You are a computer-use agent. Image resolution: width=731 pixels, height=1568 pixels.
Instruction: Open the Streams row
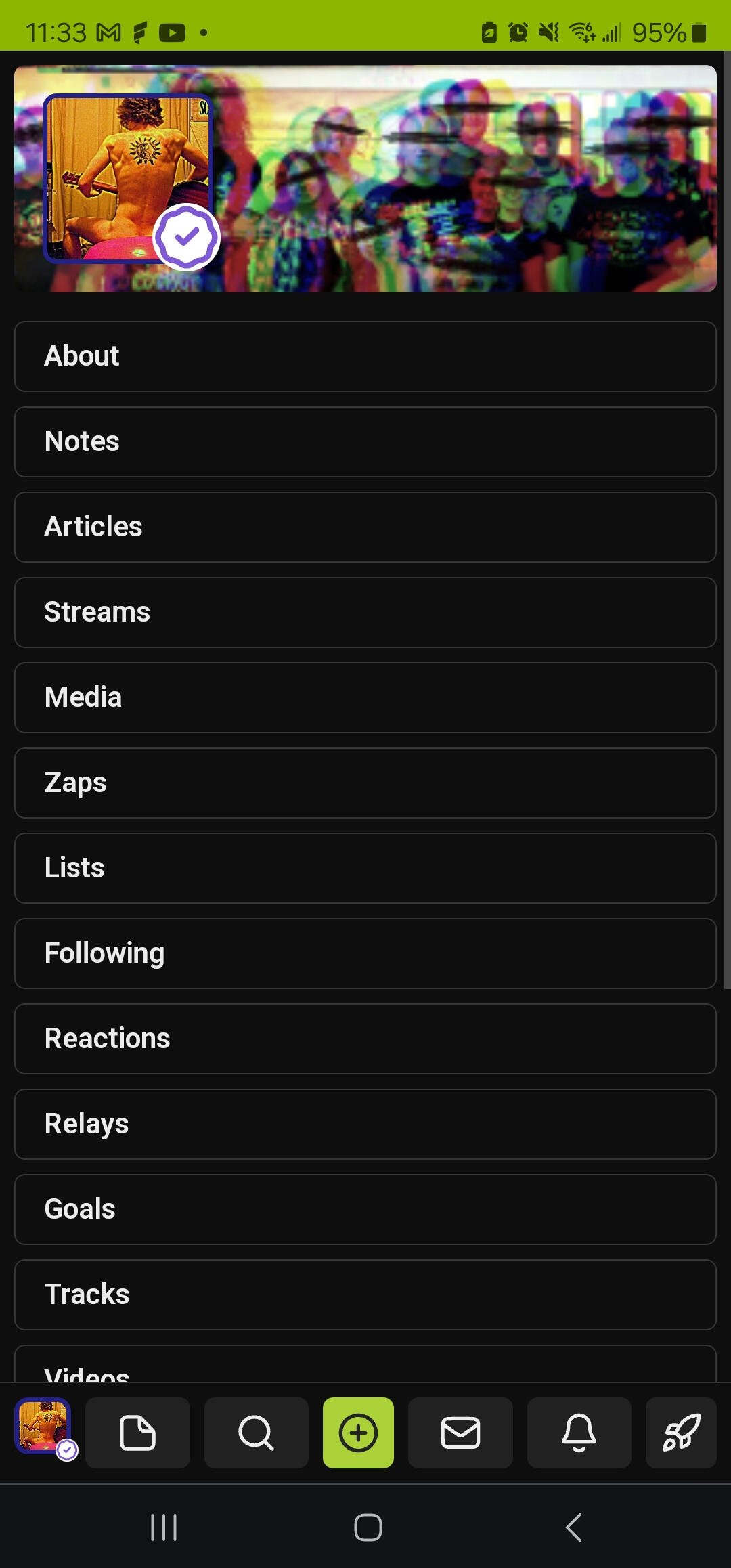[365, 612]
